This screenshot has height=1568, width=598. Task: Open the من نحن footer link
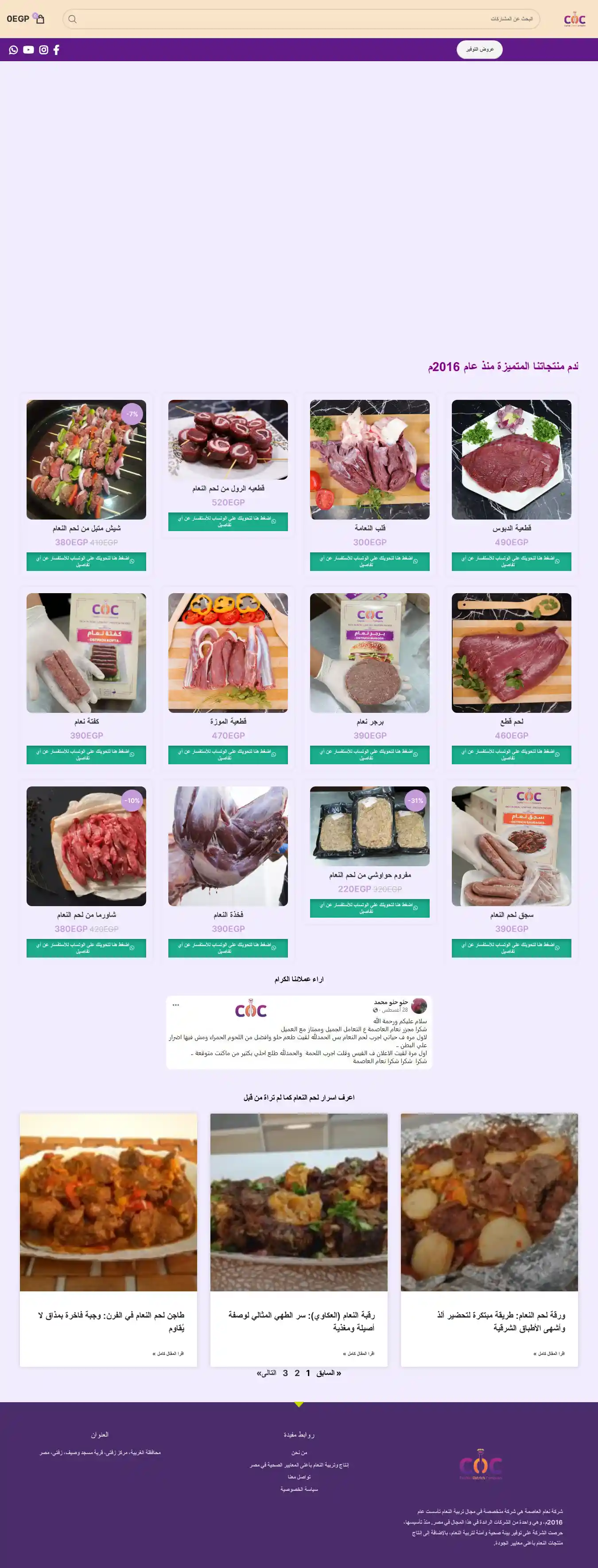(299, 1452)
